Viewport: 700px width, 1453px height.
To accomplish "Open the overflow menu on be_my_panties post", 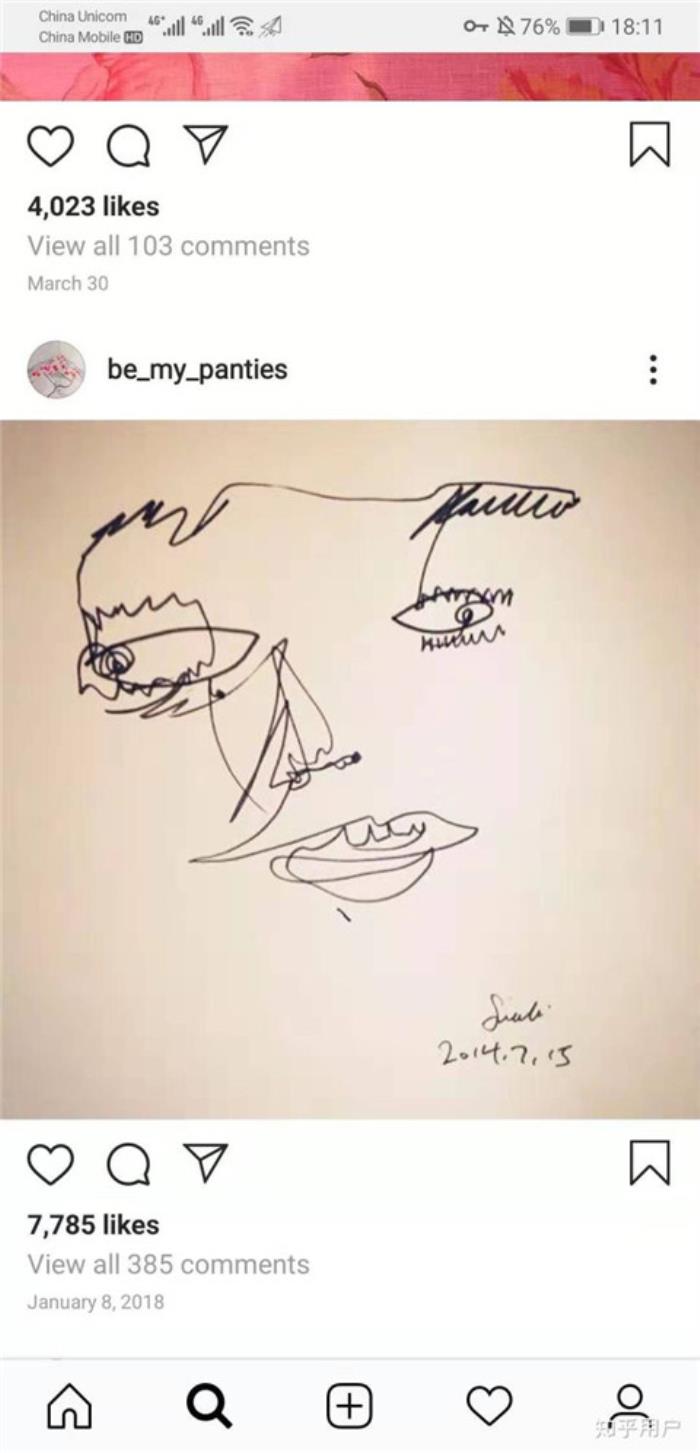I will coord(652,369).
